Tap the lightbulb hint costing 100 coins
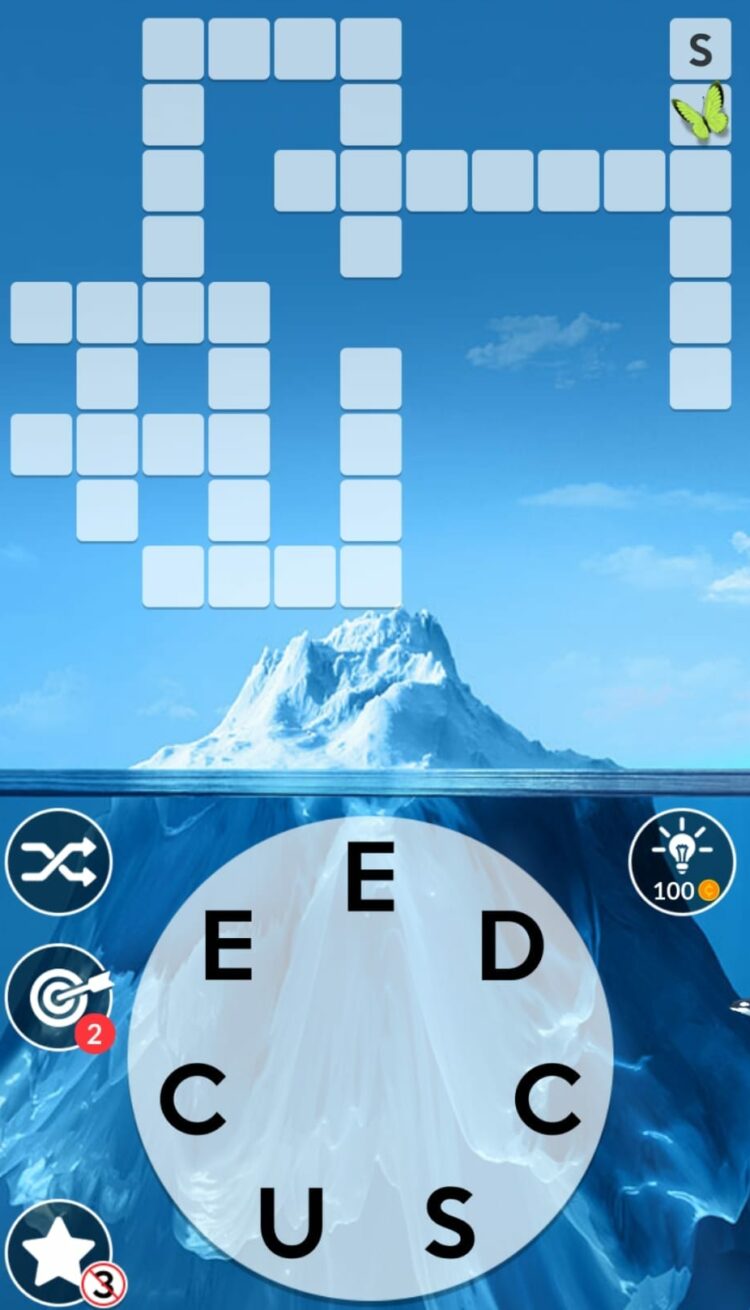The image size is (750, 1310). pos(682,862)
